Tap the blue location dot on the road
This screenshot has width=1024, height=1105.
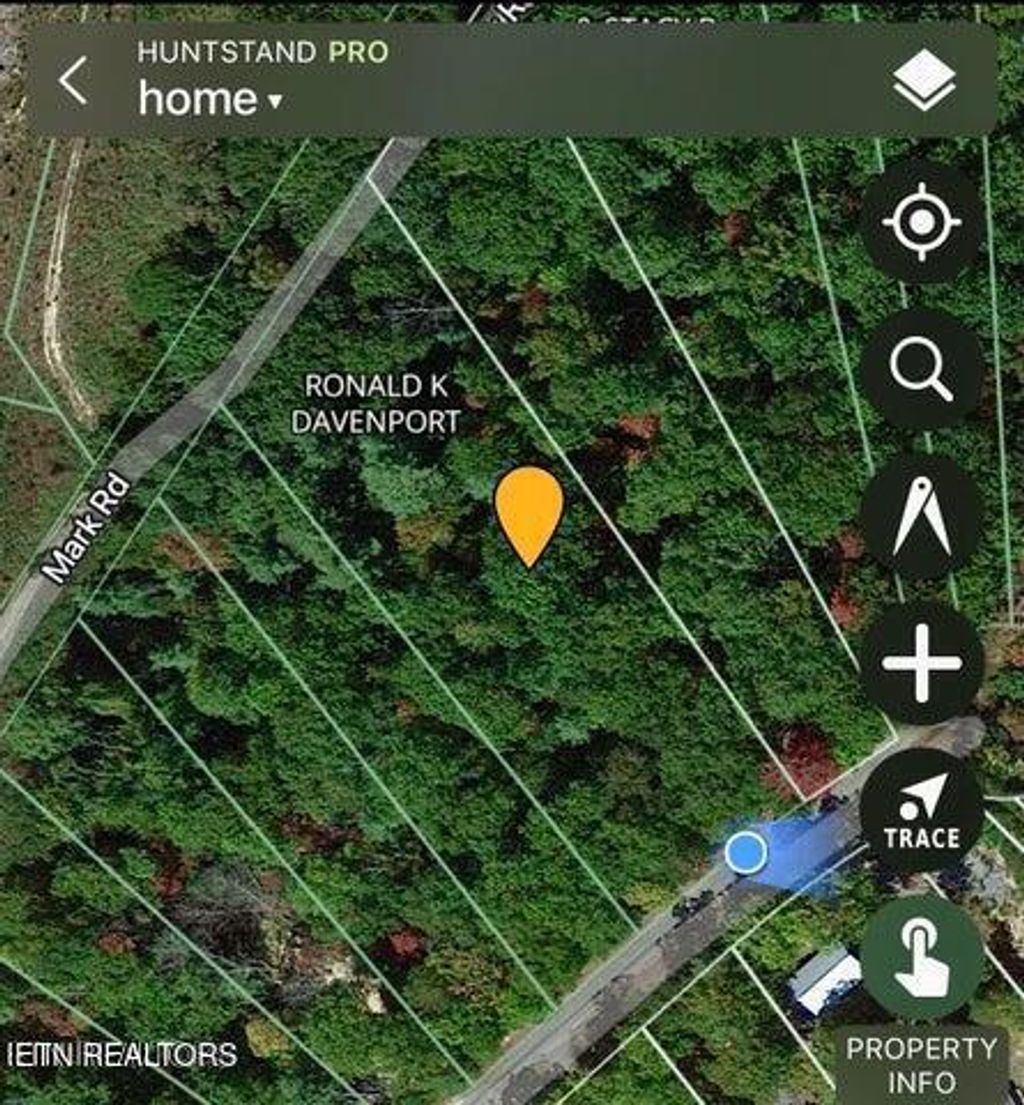(x=745, y=852)
